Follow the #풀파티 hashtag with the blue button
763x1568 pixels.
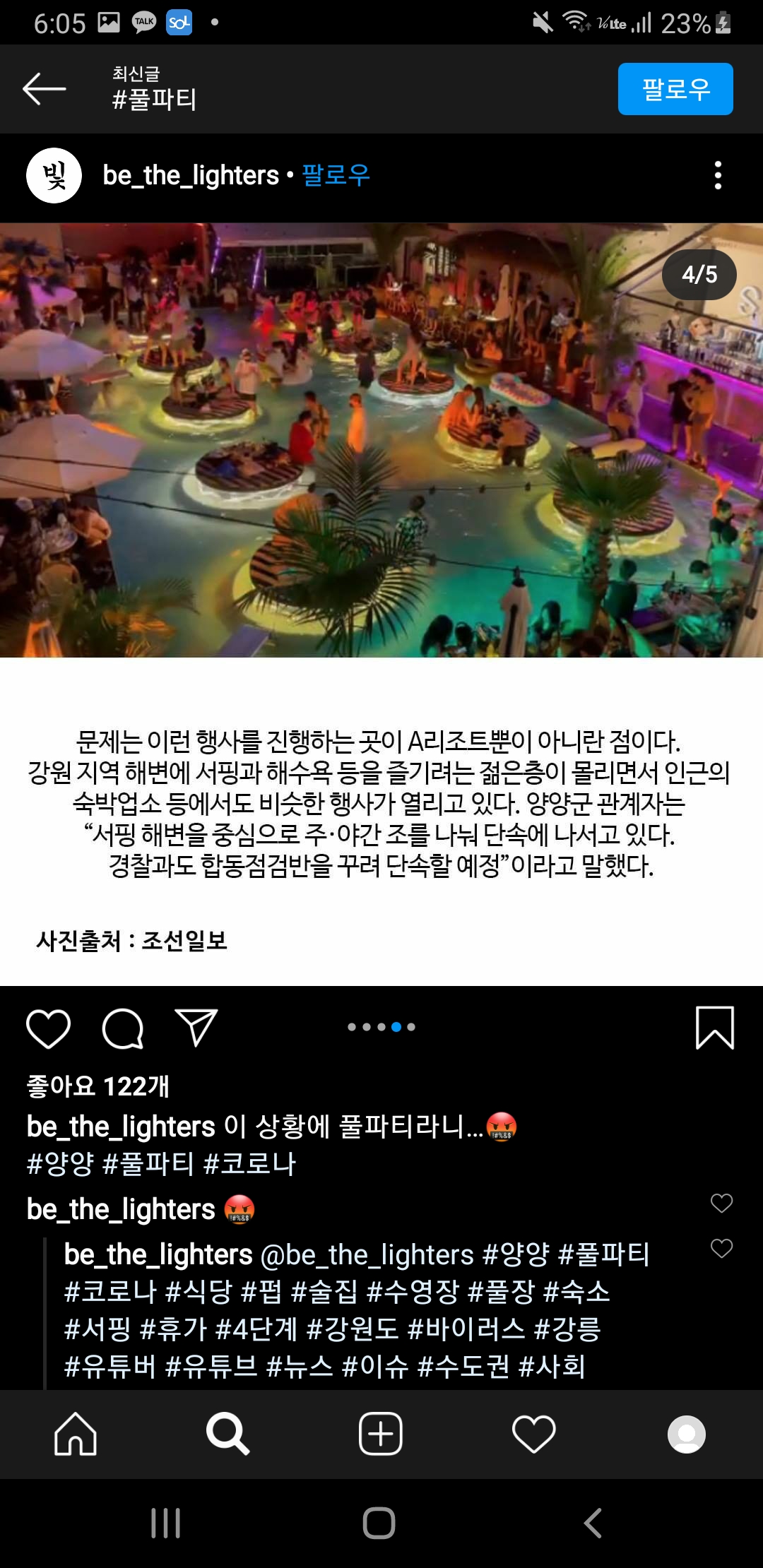[675, 89]
